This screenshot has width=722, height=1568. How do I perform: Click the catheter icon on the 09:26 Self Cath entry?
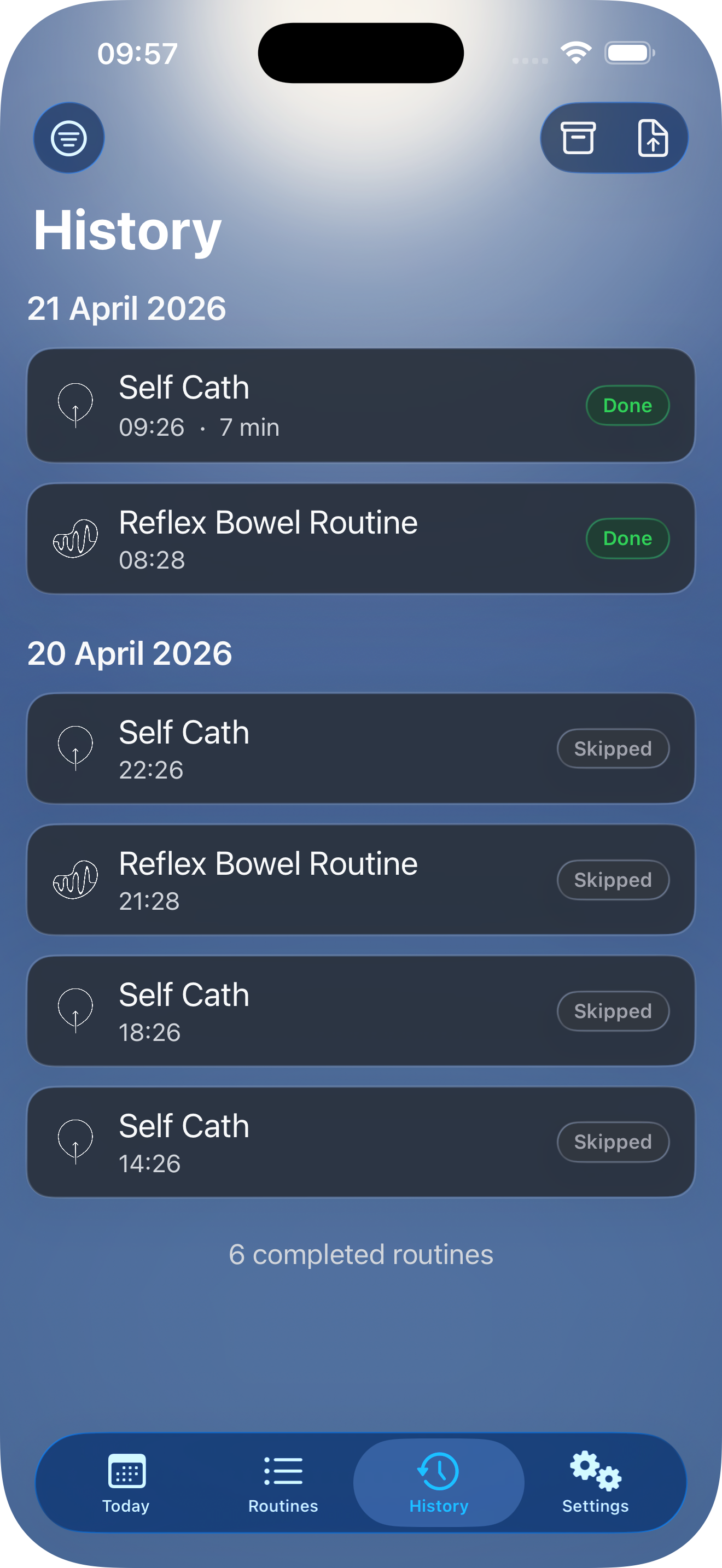pos(76,404)
